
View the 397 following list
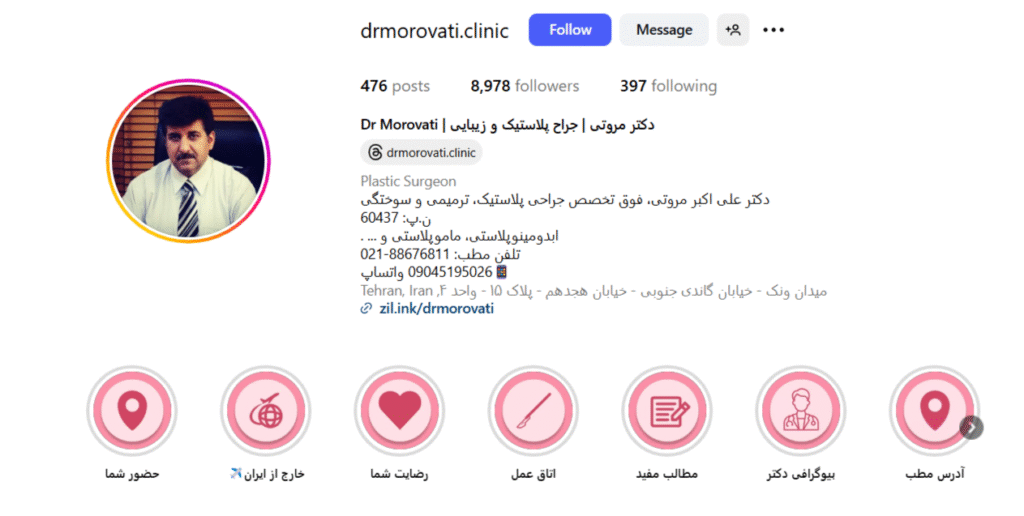pyautogui.click(x=668, y=86)
